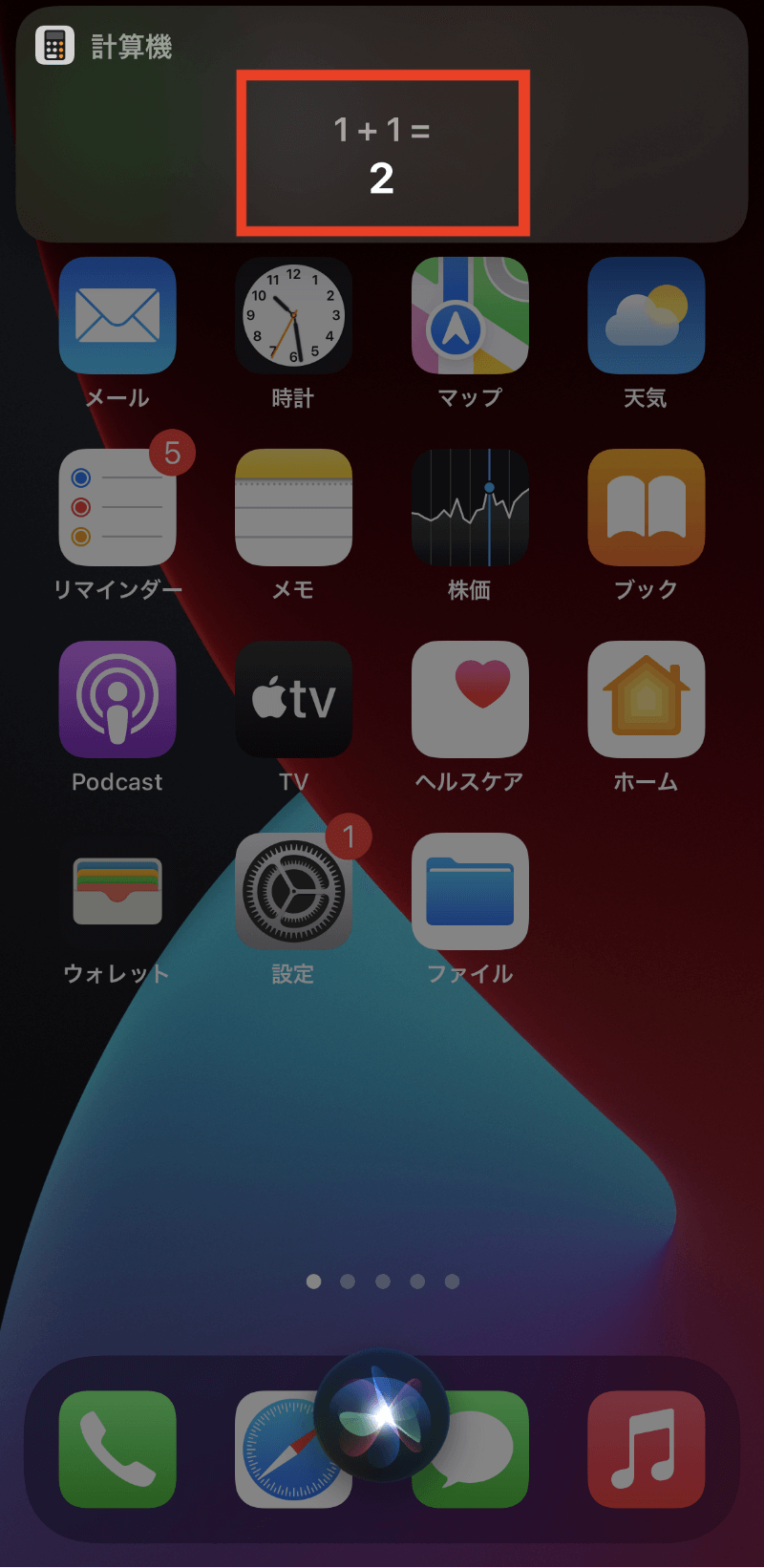Image resolution: width=764 pixels, height=1568 pixels.
Task: Tap the Phone app in the dock
Action: click(x=117, y=1450)
